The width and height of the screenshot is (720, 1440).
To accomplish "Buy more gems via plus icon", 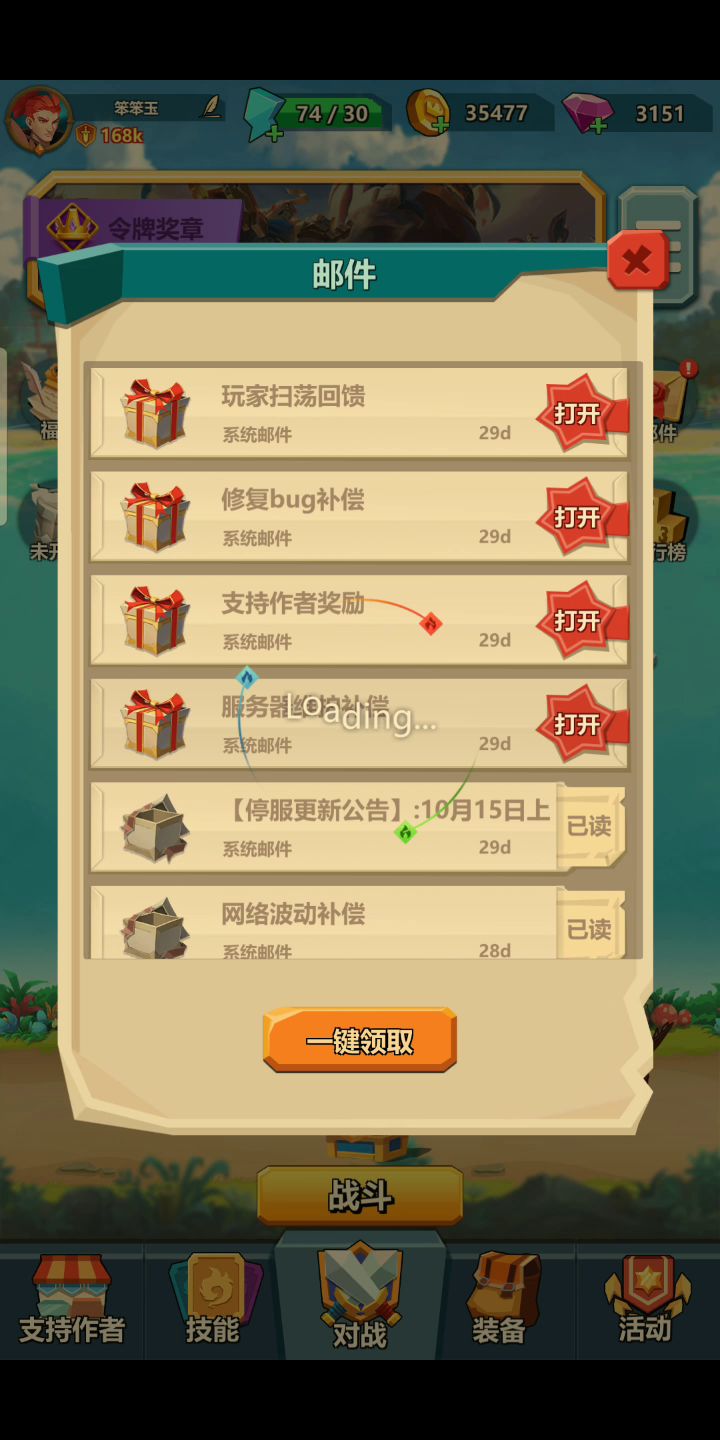I will pos(597,126).
